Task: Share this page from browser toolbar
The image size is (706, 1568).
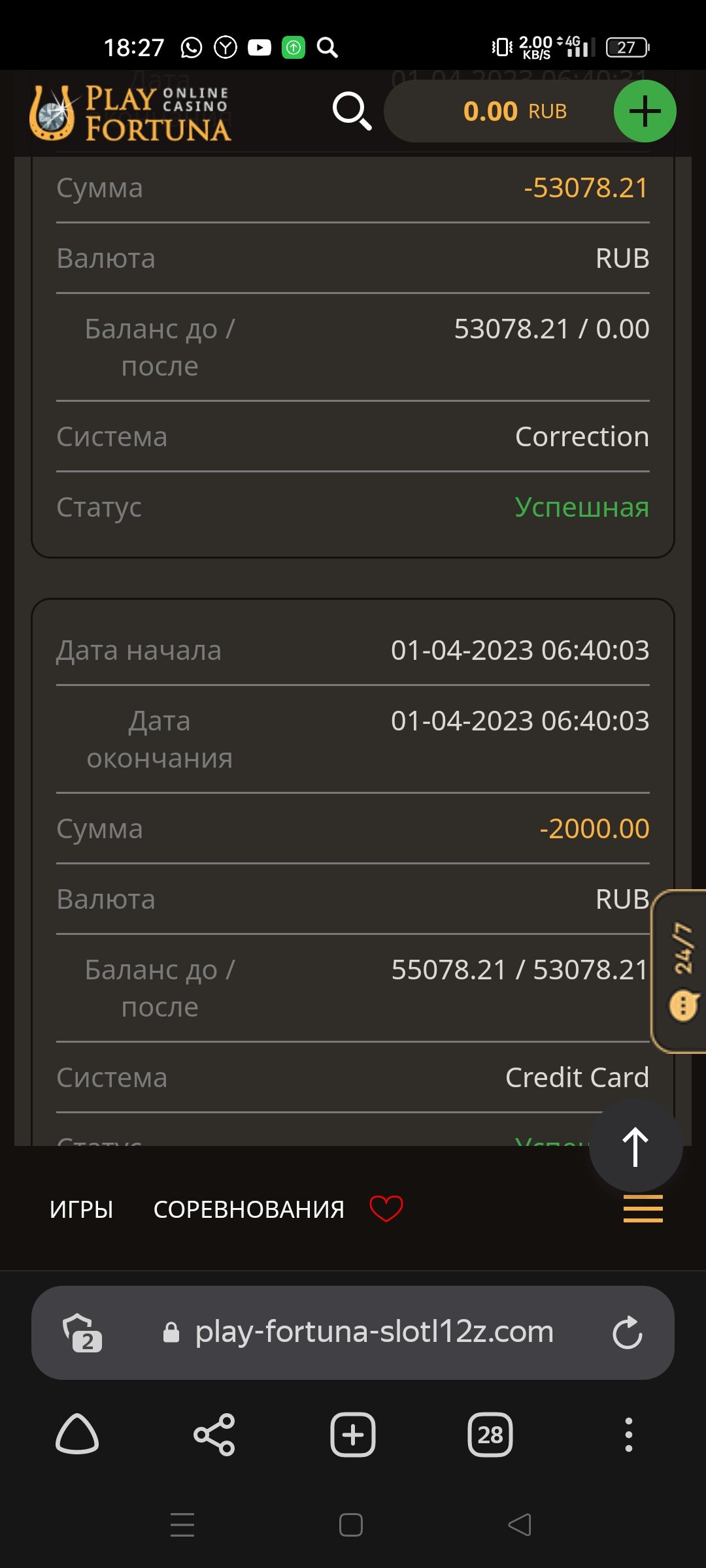Action: (x=214, y=1435)
